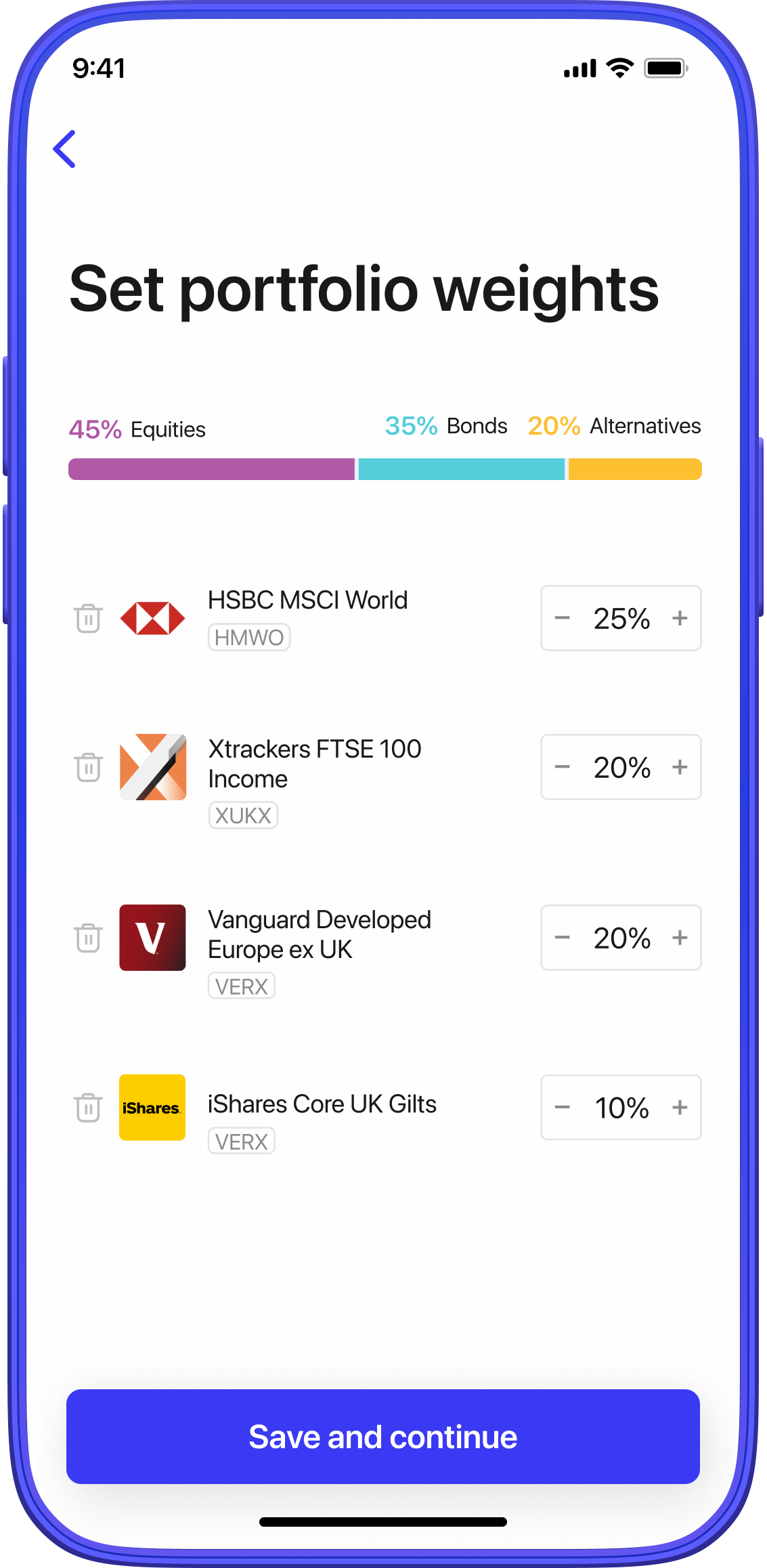Lower Vanguard Developed Europe ex UK weight
Viewport: 767px width, 1568px height.
[x=563, y=938]
